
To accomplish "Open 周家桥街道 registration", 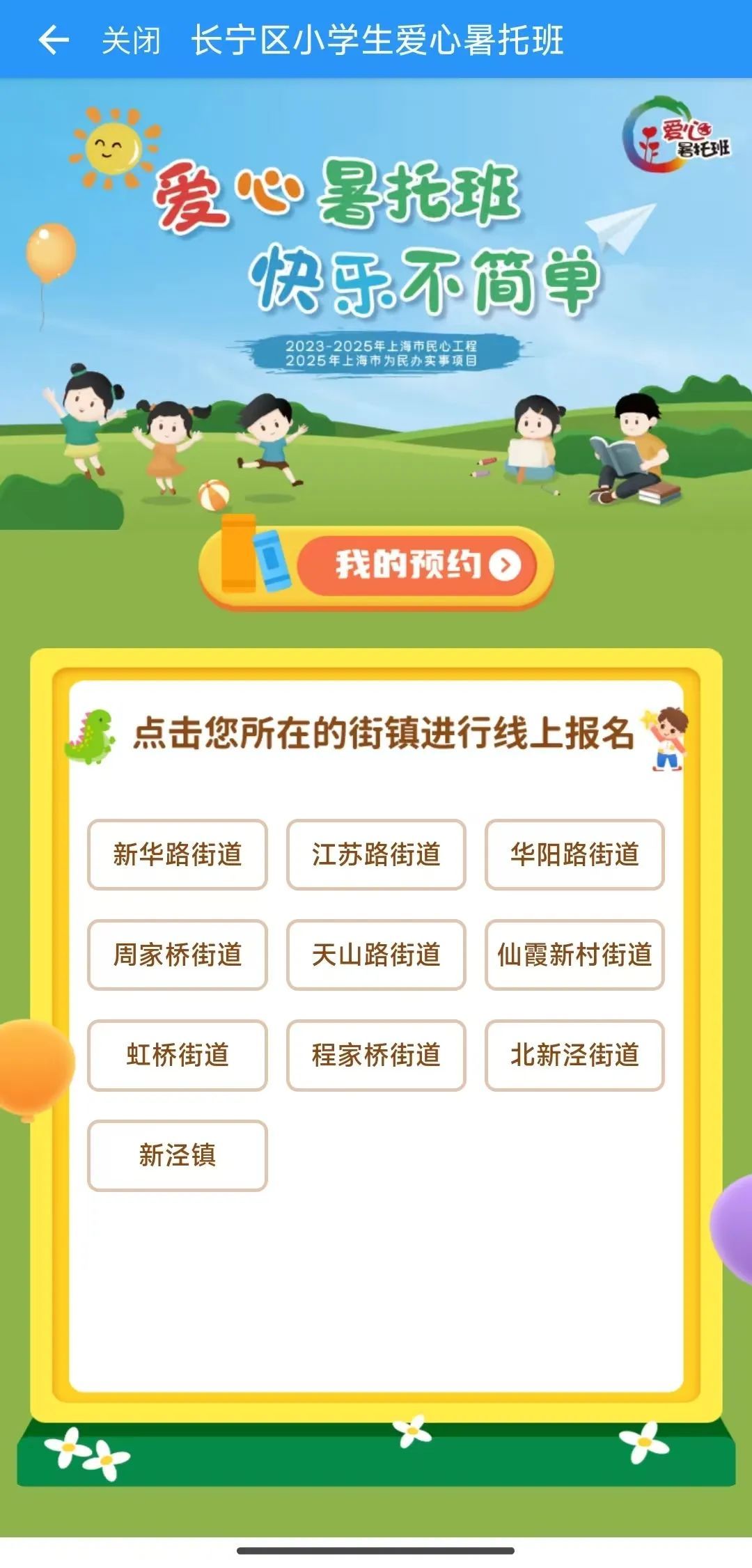I will pyautogui.click(x=178, y=955).
